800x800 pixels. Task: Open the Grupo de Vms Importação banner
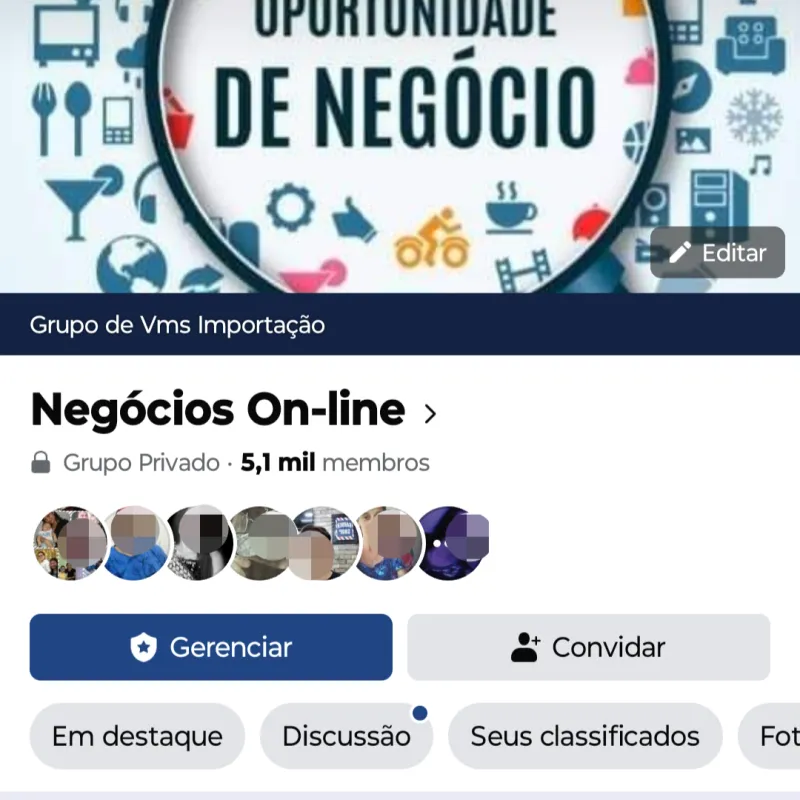pos(178,325)
